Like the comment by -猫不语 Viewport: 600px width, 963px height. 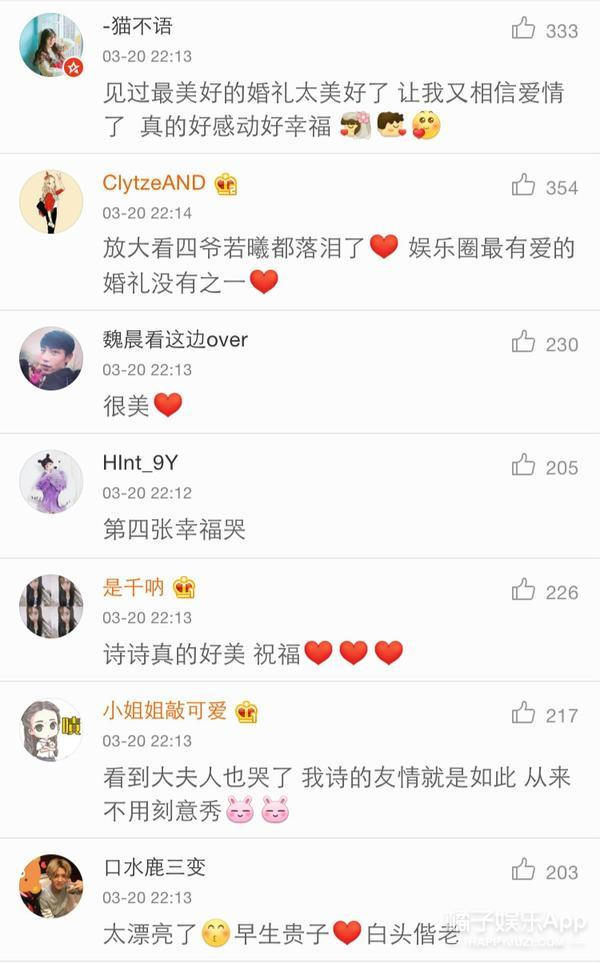pos(524,29)
